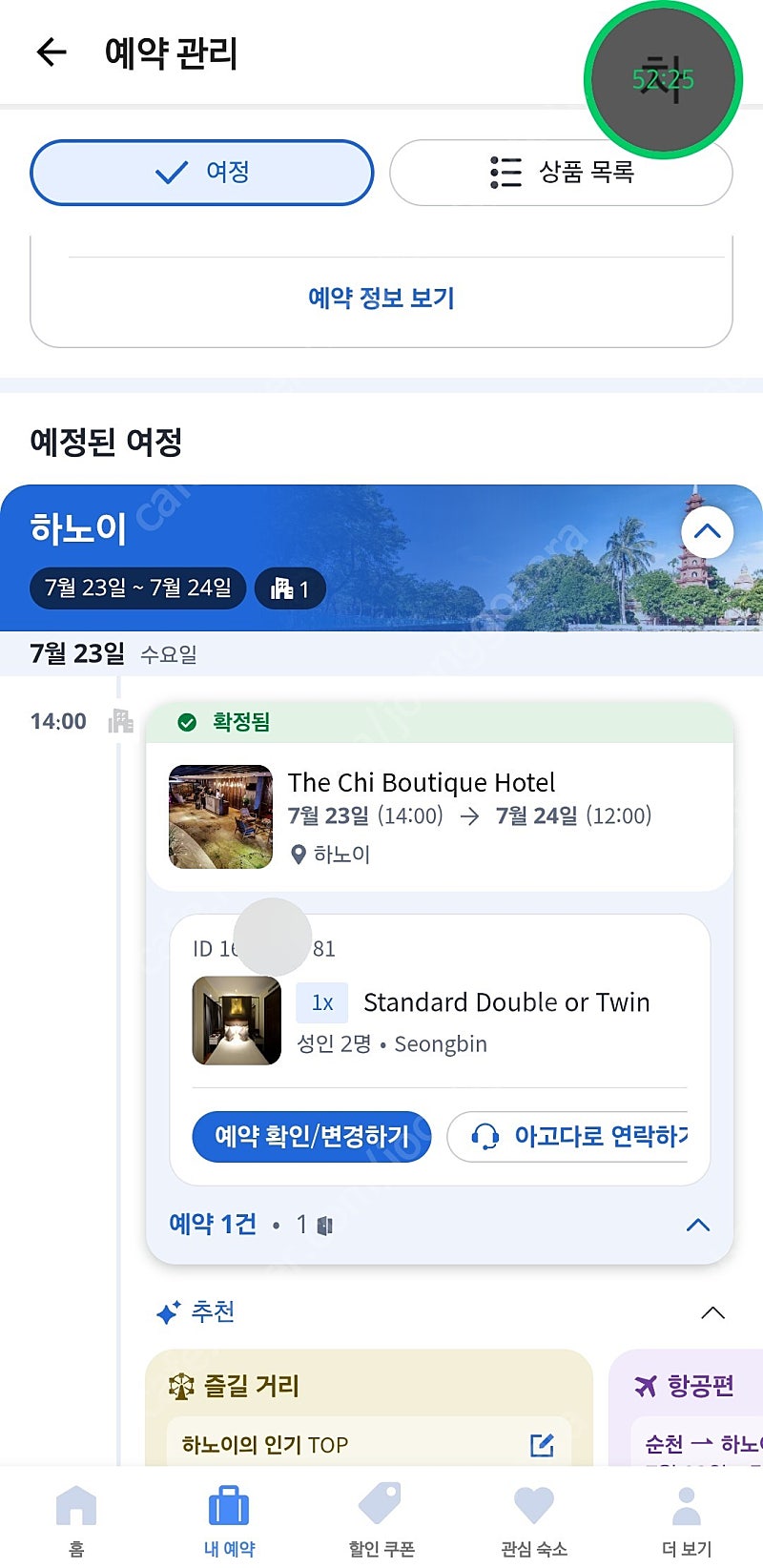Go back from 예약 관리
This screenshot has height=1568, width=763.
52,52
